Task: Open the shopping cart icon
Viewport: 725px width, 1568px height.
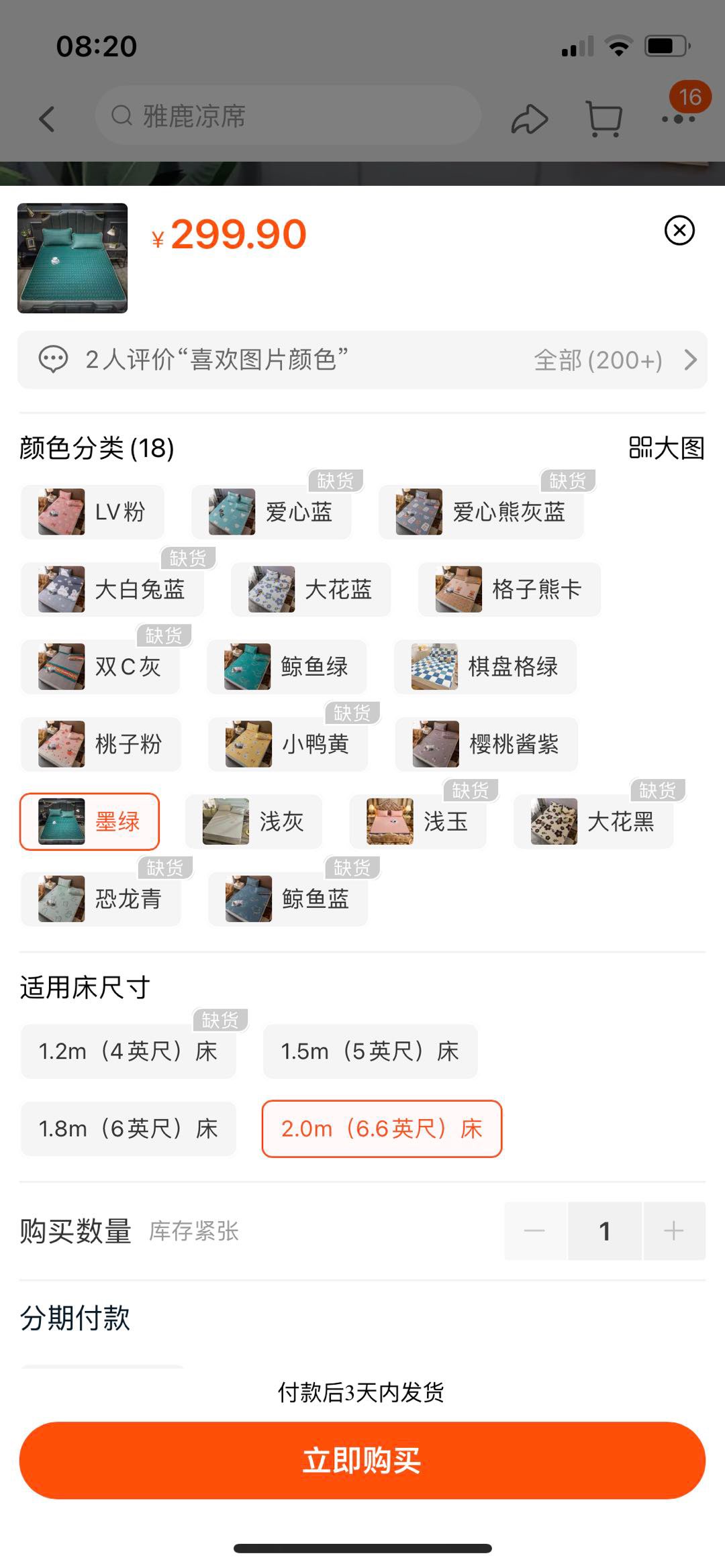Action: pyautogui.click(x=603, y=119)
